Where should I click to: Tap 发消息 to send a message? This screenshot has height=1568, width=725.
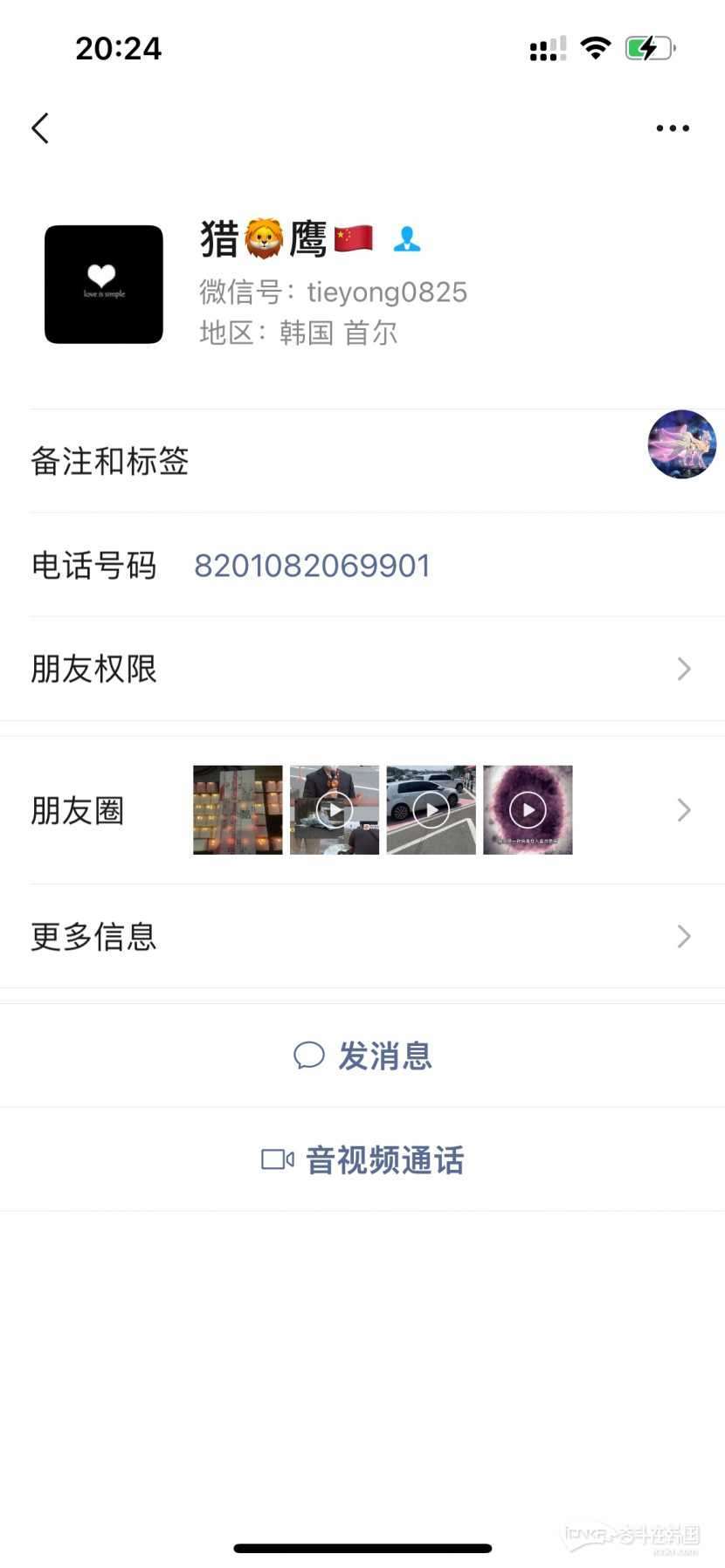coord(363,1056)
